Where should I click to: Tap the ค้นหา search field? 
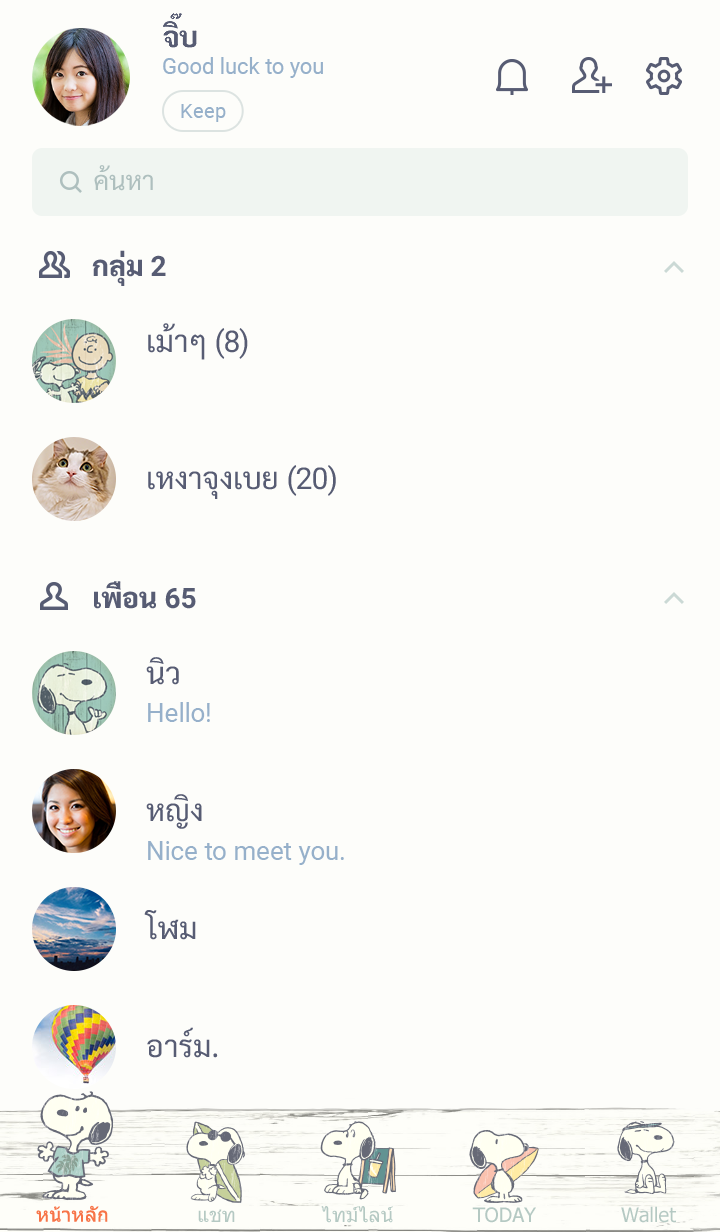(360, 182)
